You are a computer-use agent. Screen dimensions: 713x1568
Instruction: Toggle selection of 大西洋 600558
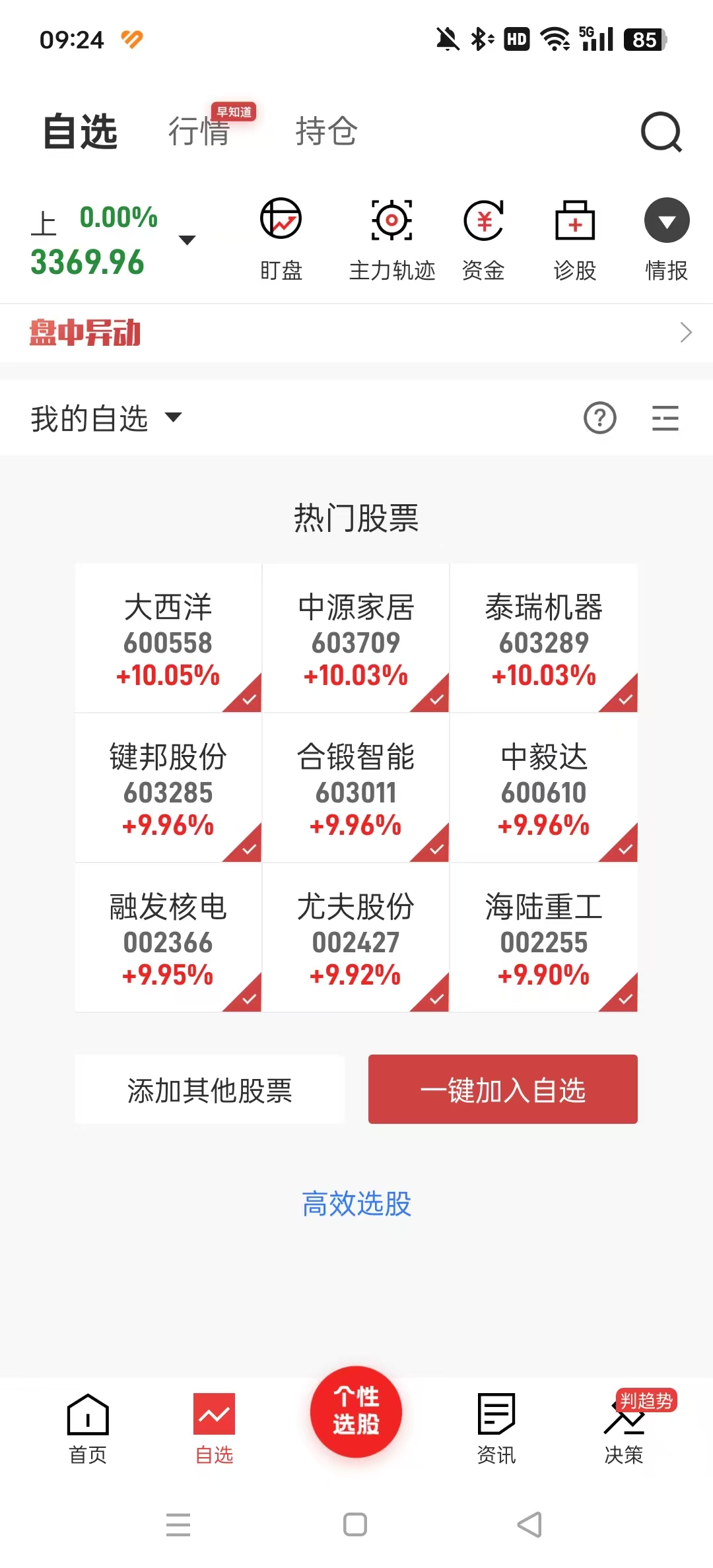click(x=168, y=639)
